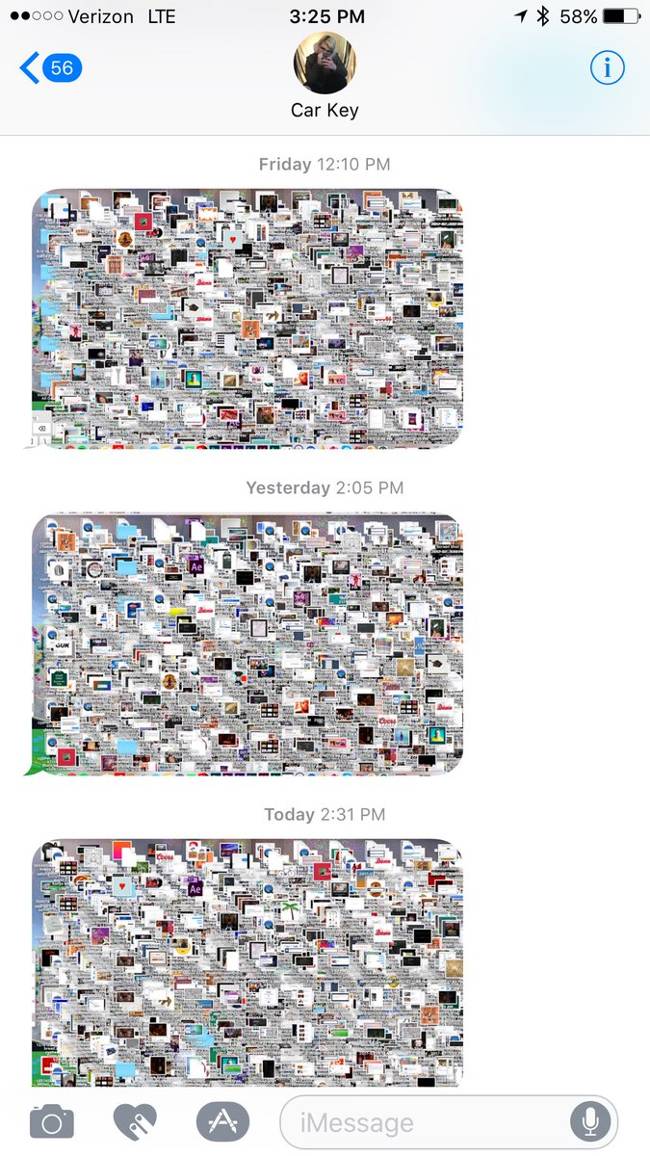This screenshot has width=650, height=1156.
Task: Open conversation details info icon
Action: 607,68
